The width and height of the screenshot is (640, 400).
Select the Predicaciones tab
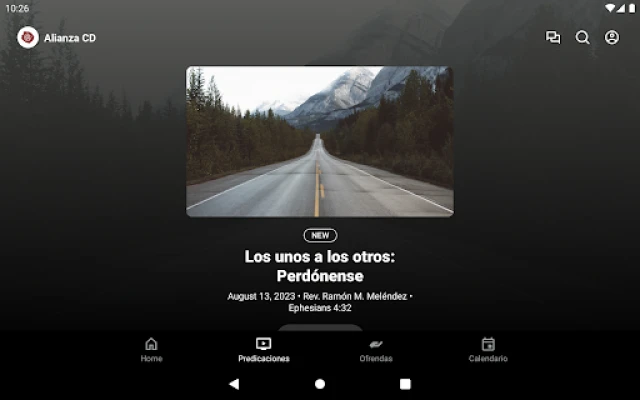pyautogui.click(x=264, y=349)
